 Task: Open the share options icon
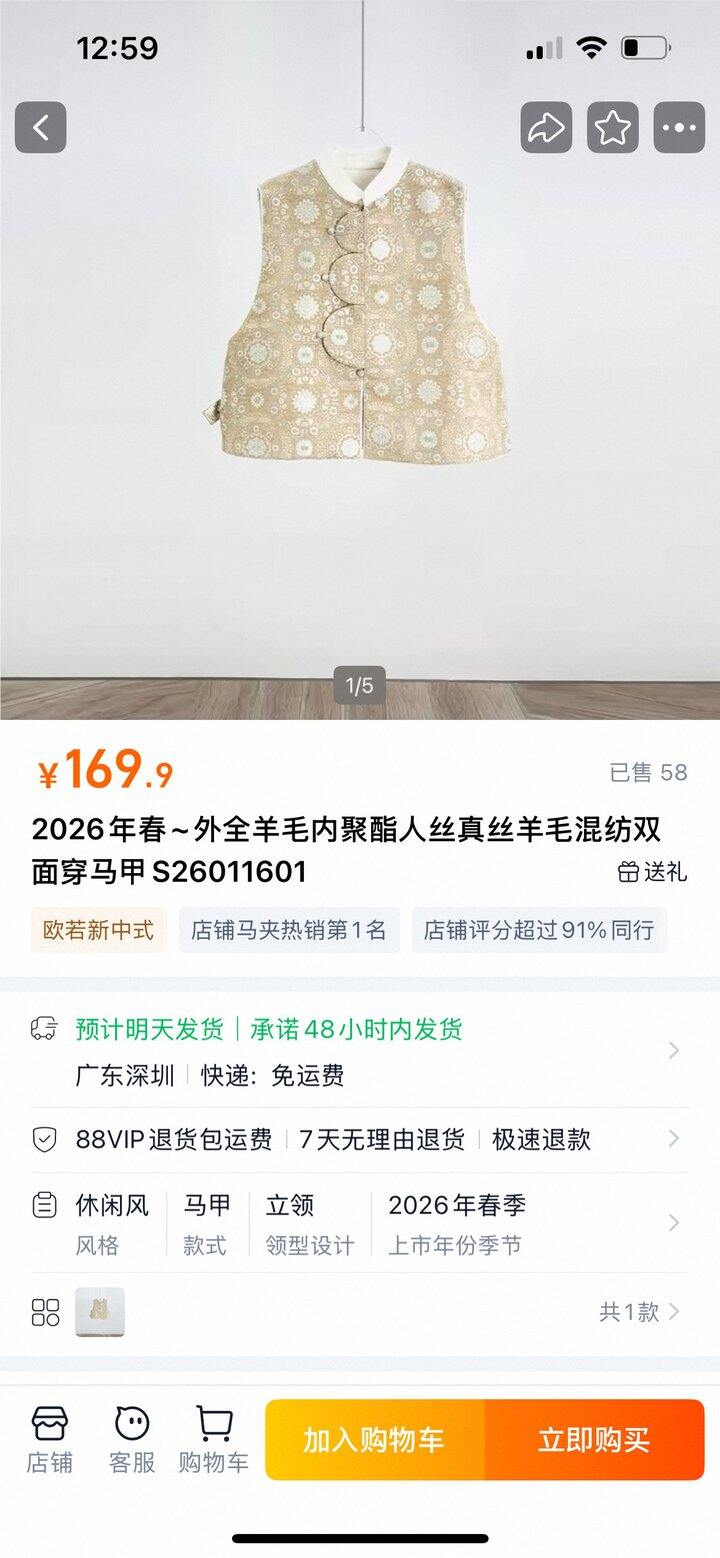pos(545,128)
